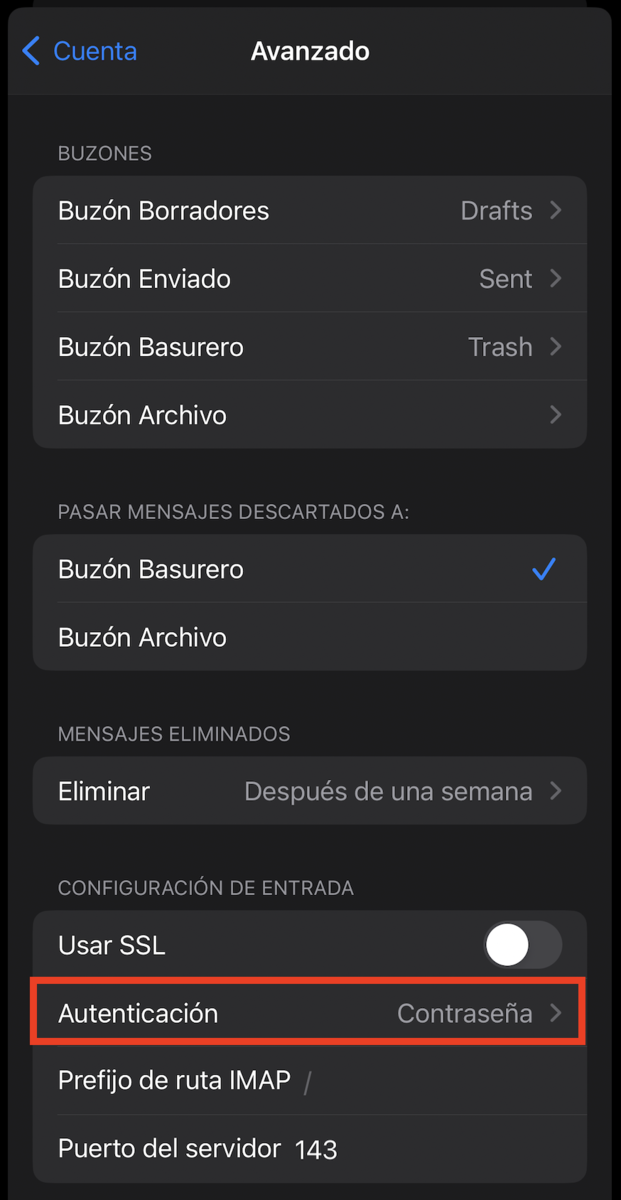Open Autenticación settings
Image resolution: width=621 pixels, height=1200 pixels.
[309, 1013]
